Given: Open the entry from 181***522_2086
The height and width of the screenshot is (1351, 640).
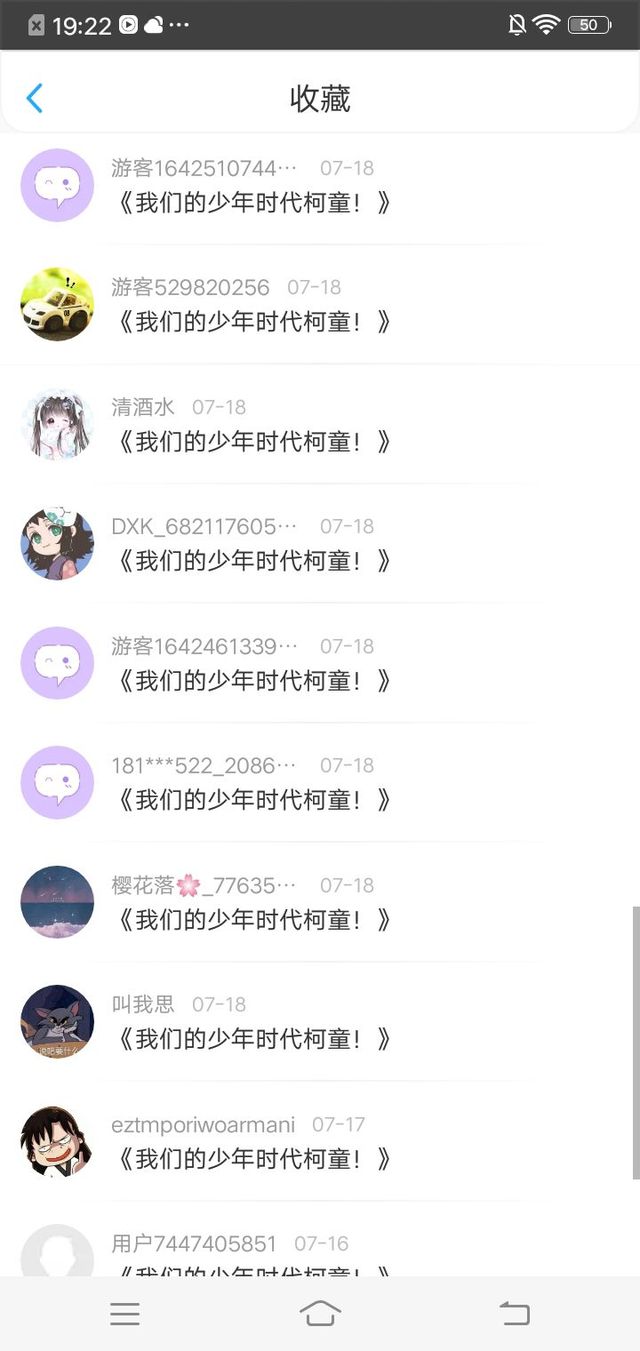Looking at the screenshot, I should [x=320, y=783].
